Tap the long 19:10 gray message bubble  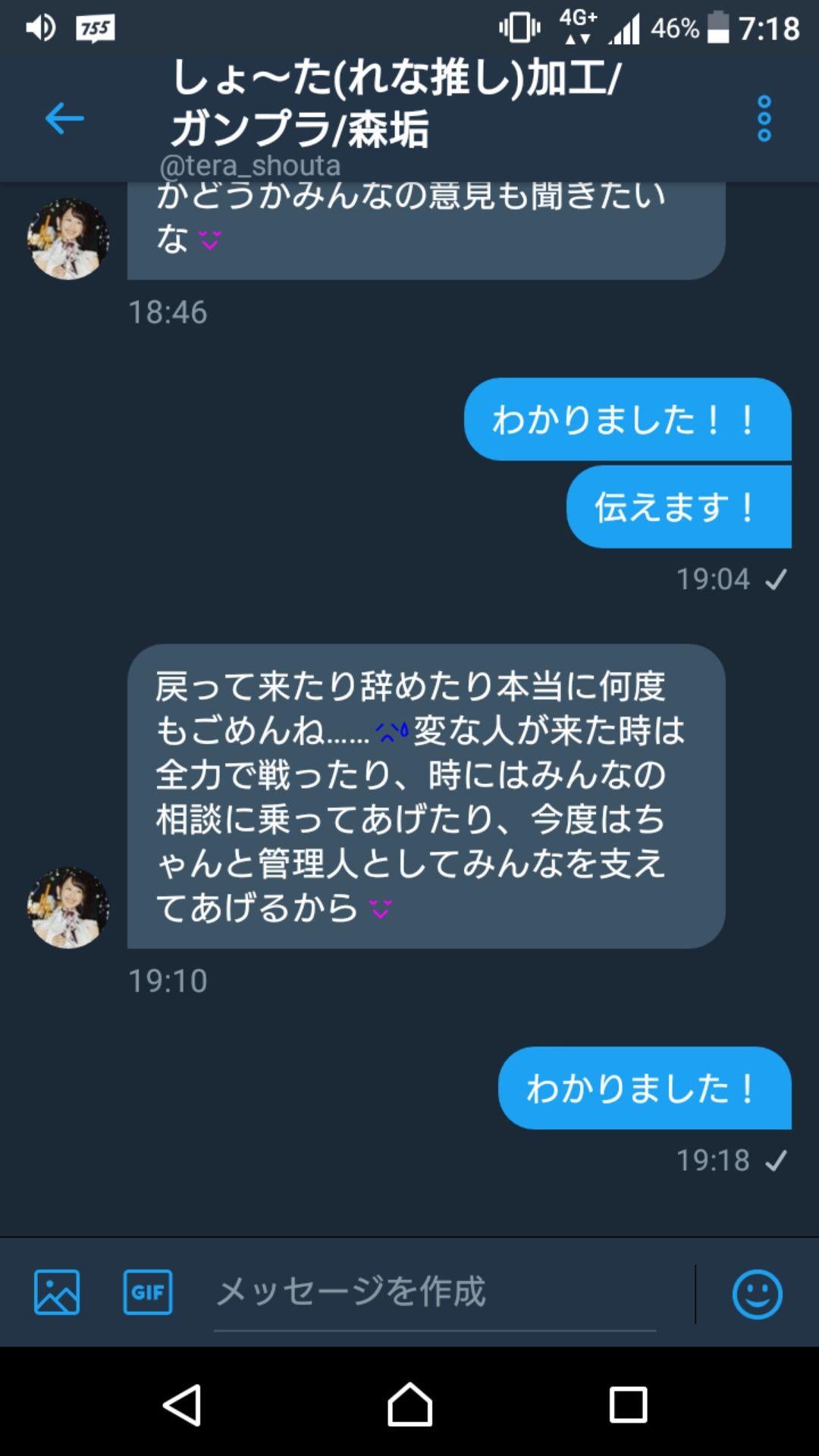click(425, 796)
